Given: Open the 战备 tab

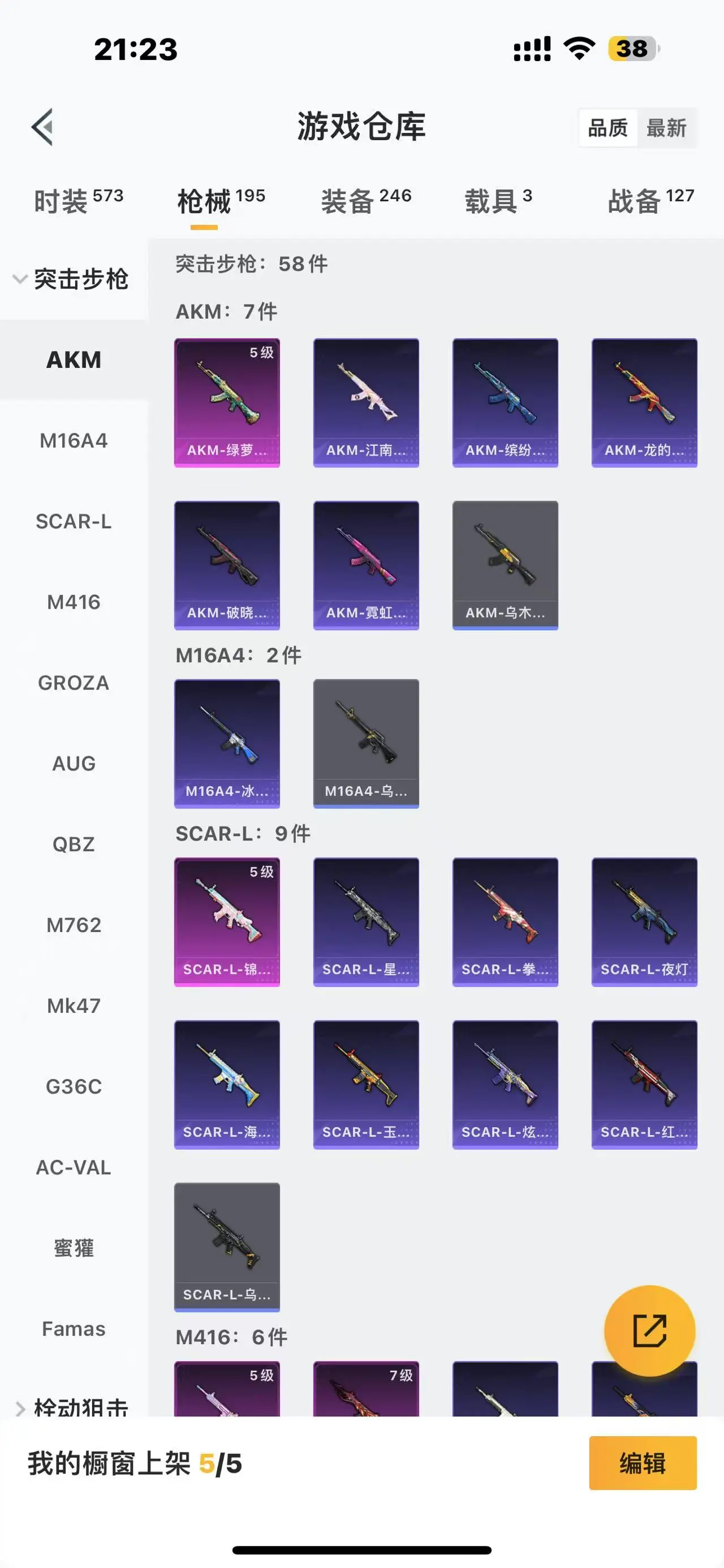Looking at the screenshot, I should tap(650, 201).
